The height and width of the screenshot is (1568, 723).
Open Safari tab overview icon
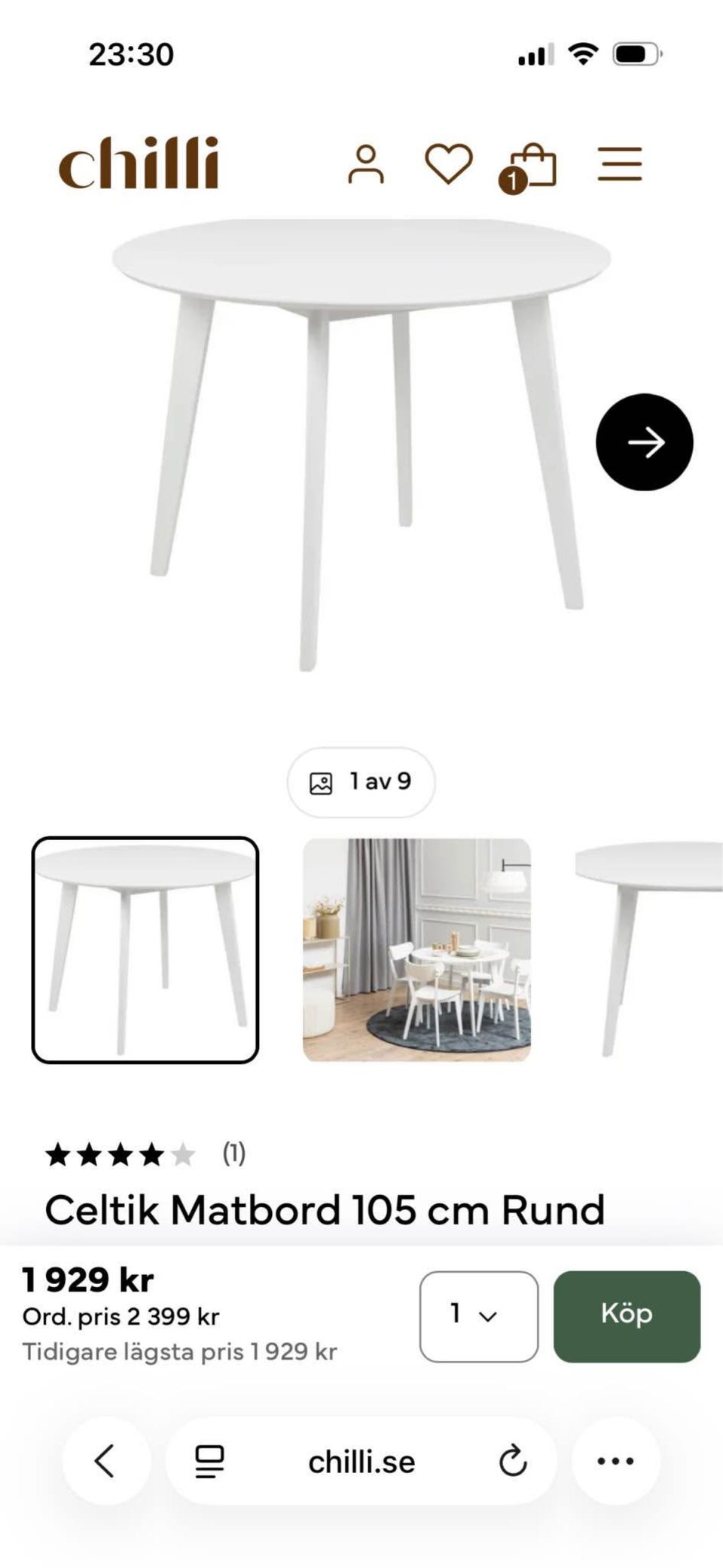pos(209,1461)
